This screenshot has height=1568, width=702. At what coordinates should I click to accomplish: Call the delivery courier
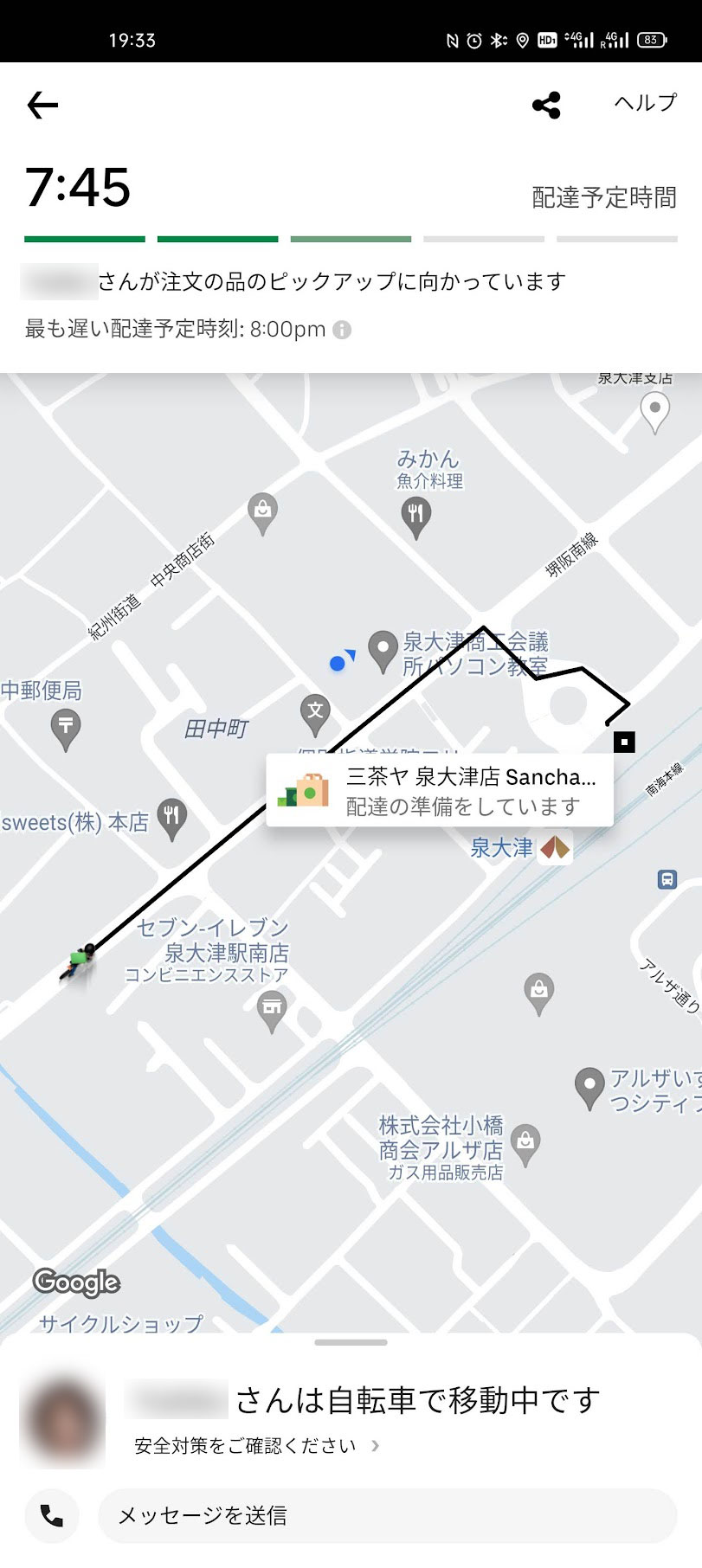pyautogui.click(x=52, y=1515)
